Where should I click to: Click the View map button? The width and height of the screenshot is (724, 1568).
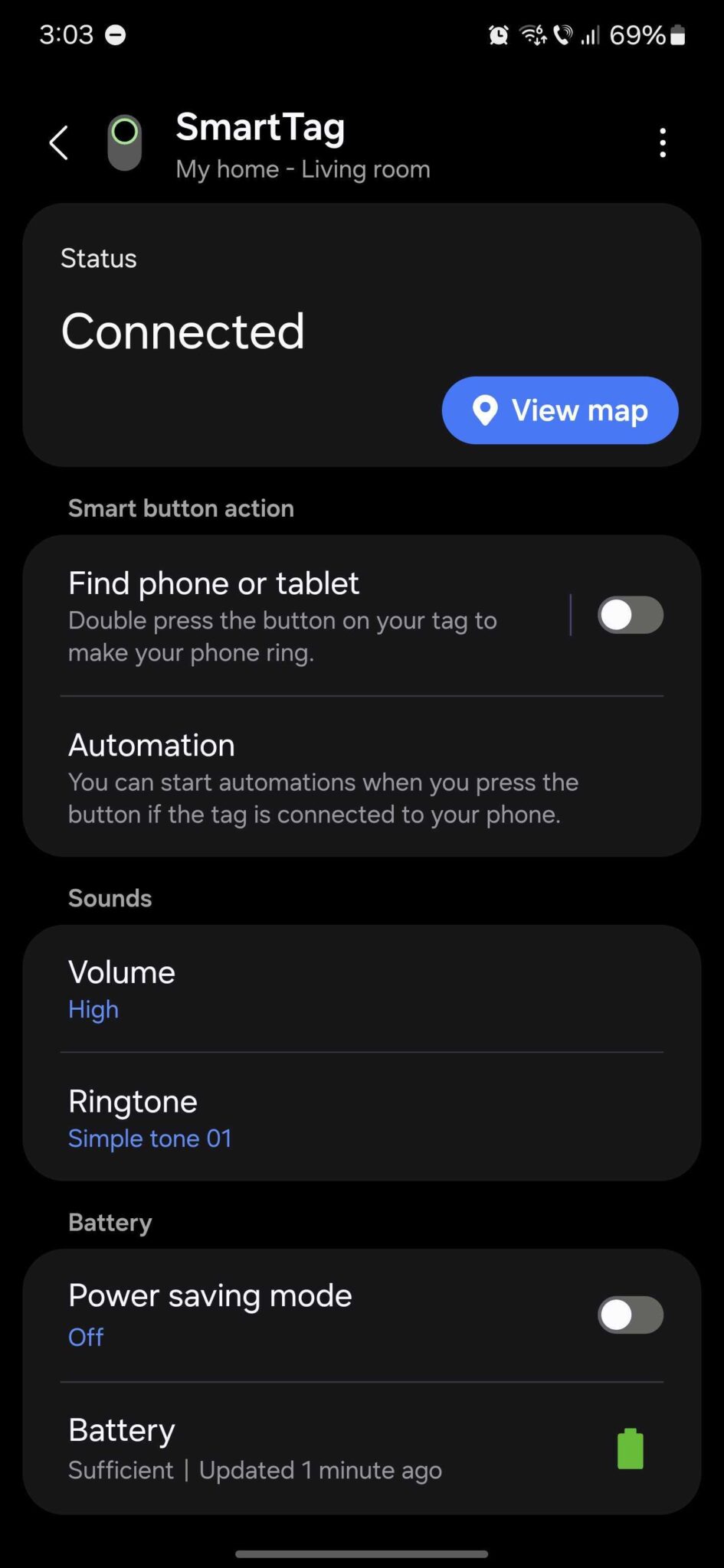[559, 410]
